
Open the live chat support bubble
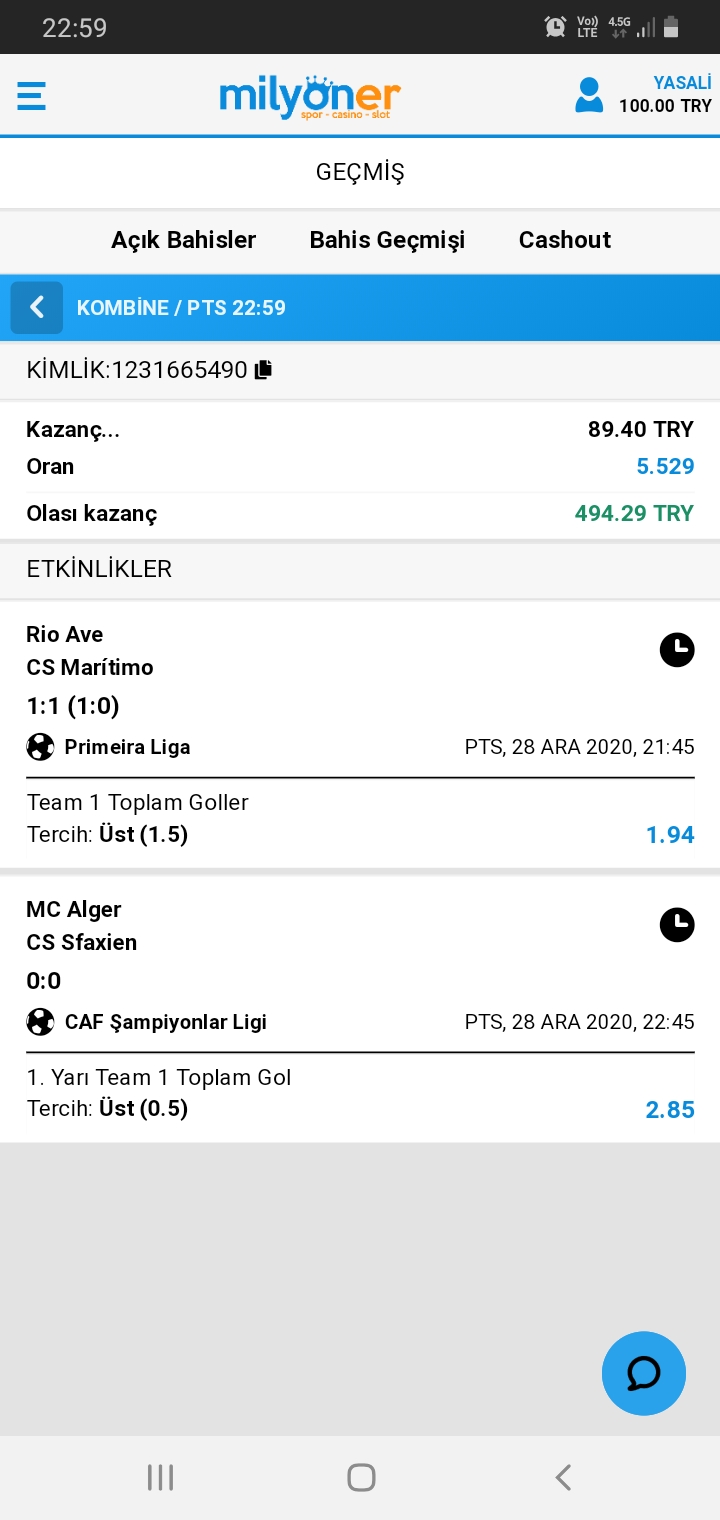[644, 1373]
